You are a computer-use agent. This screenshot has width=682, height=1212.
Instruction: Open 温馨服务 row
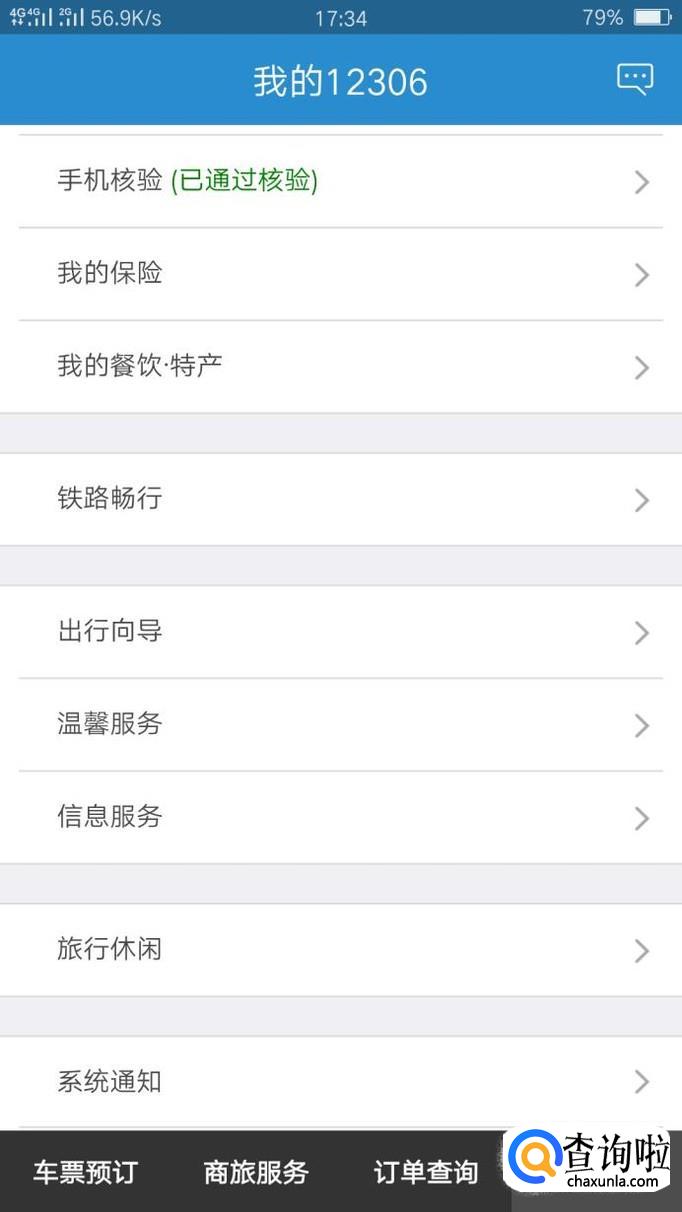[340, 725]
